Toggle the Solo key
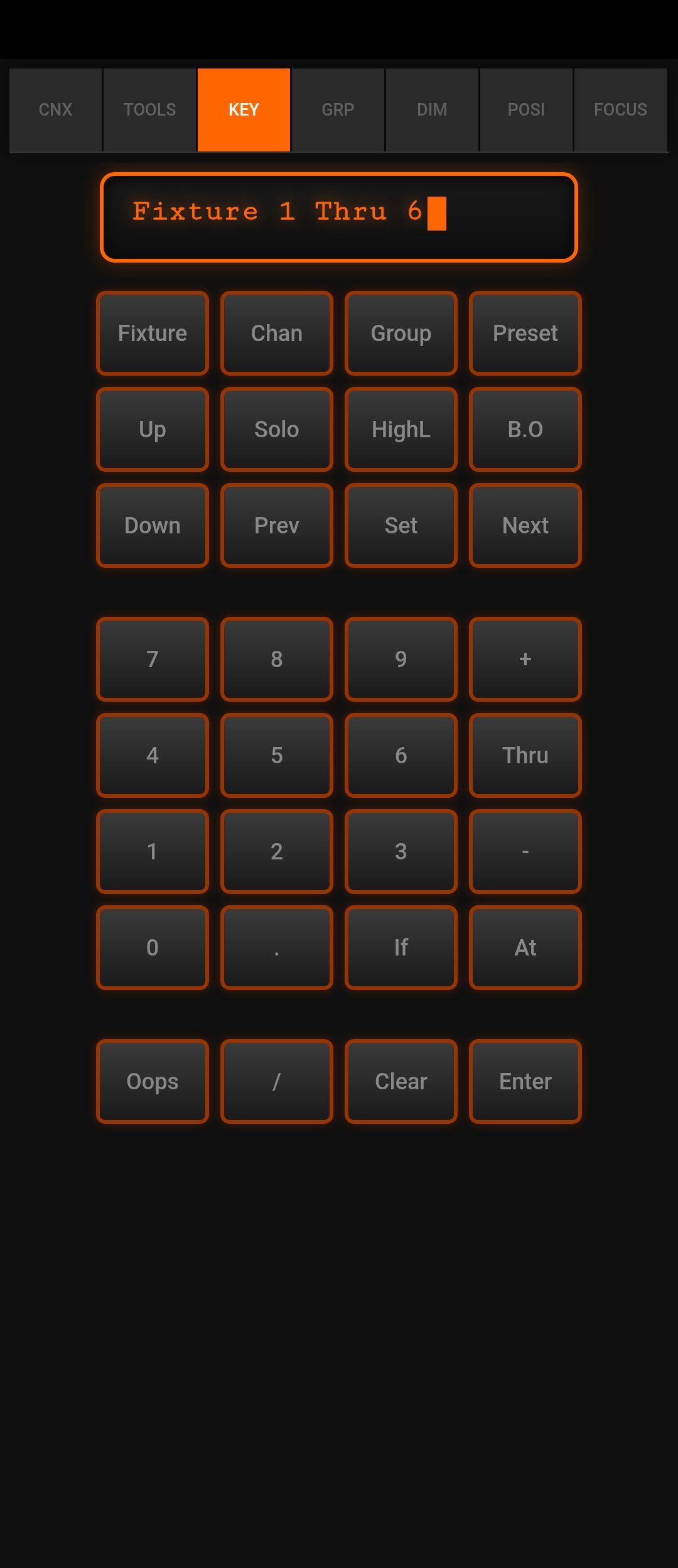 coord(276,429)
